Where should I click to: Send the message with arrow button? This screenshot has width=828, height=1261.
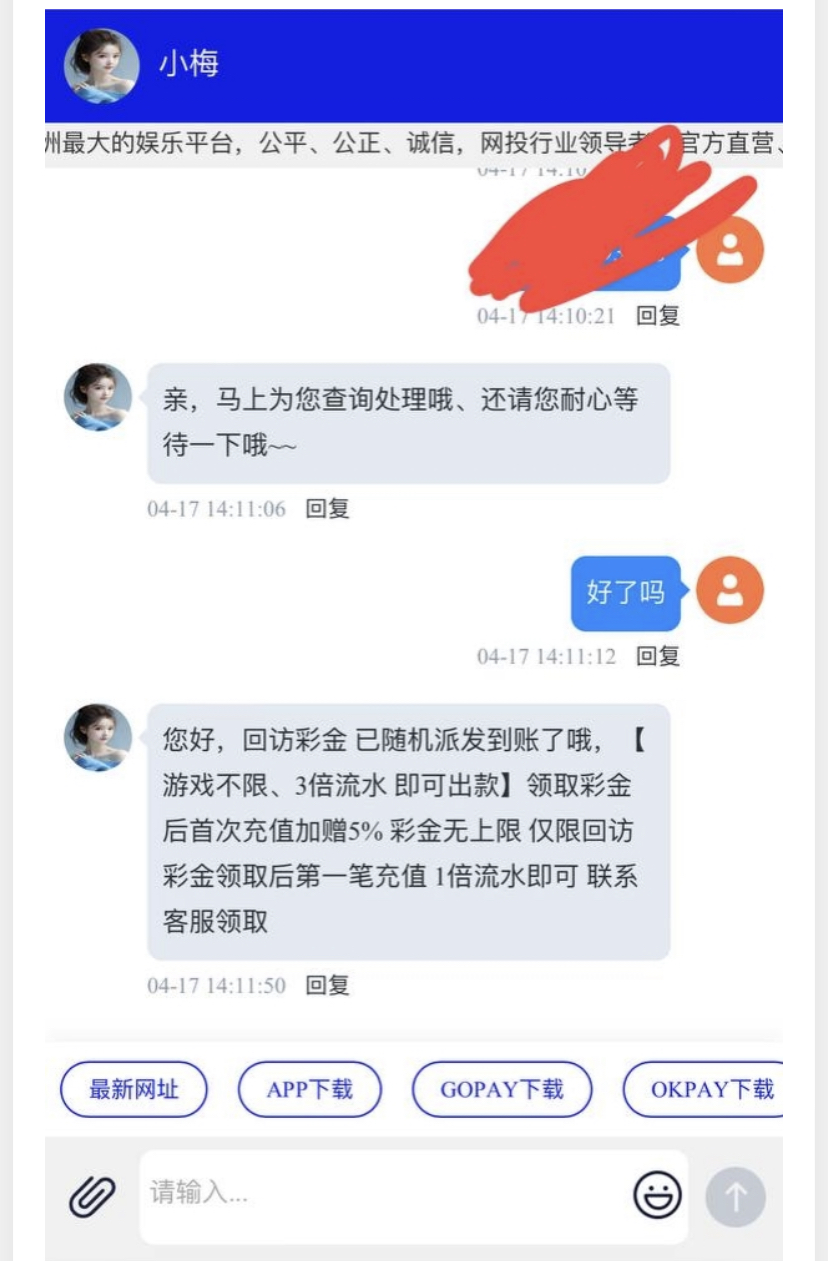coord(735,1196)
